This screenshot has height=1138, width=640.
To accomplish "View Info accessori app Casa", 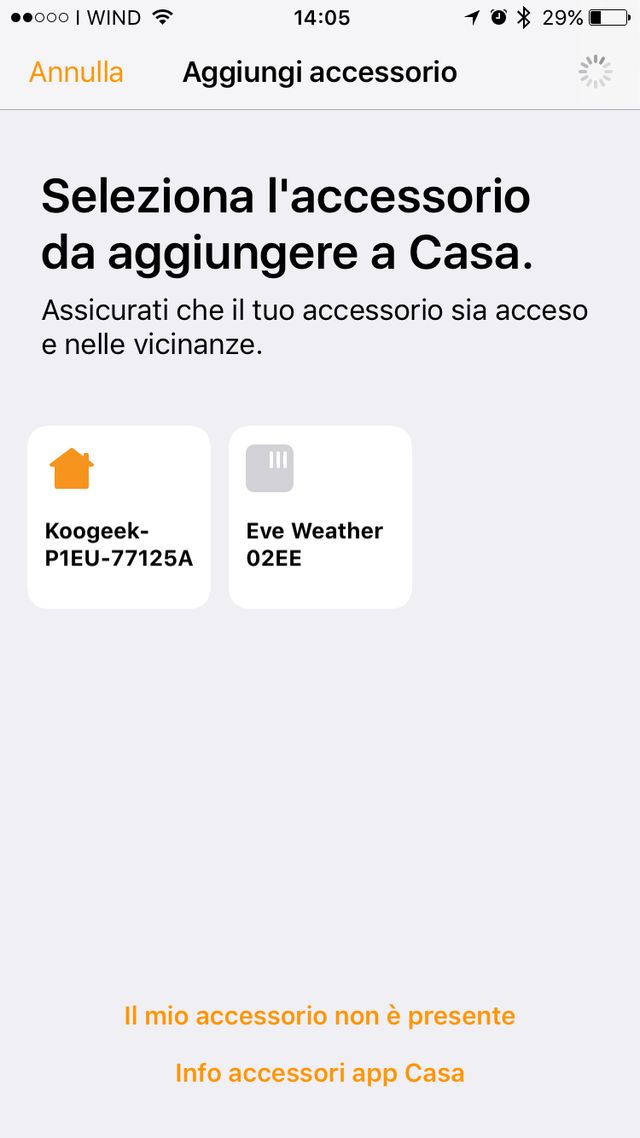I will pyautogui.click(x=320, y=1073).
